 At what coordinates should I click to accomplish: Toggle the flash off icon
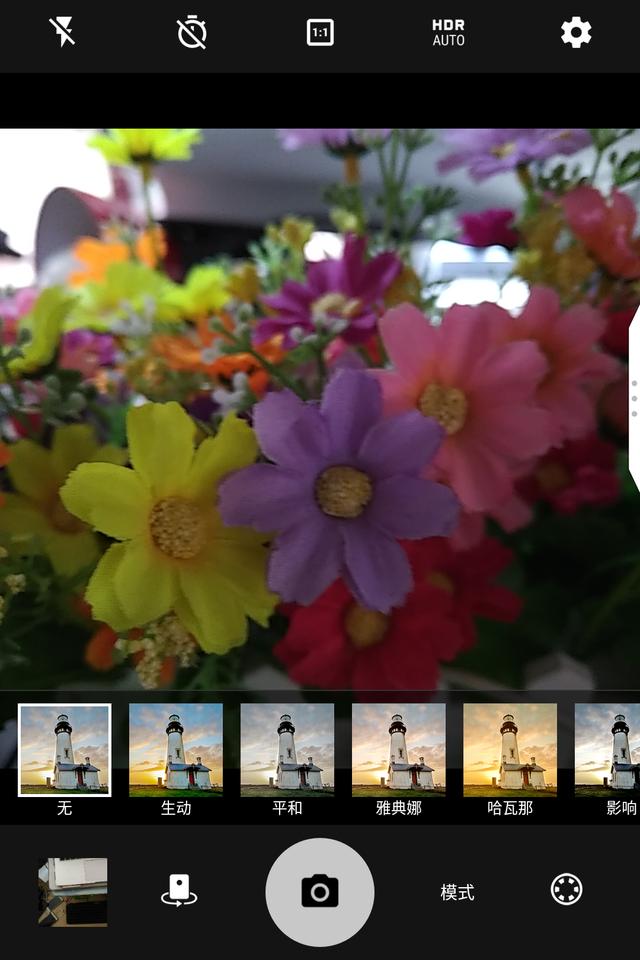(x=63, y=33)
